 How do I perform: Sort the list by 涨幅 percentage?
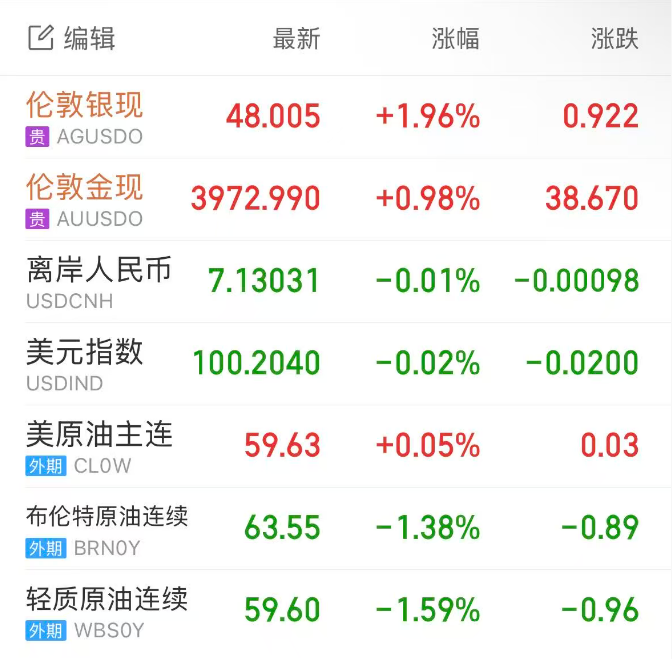click(x=455, y=39)
